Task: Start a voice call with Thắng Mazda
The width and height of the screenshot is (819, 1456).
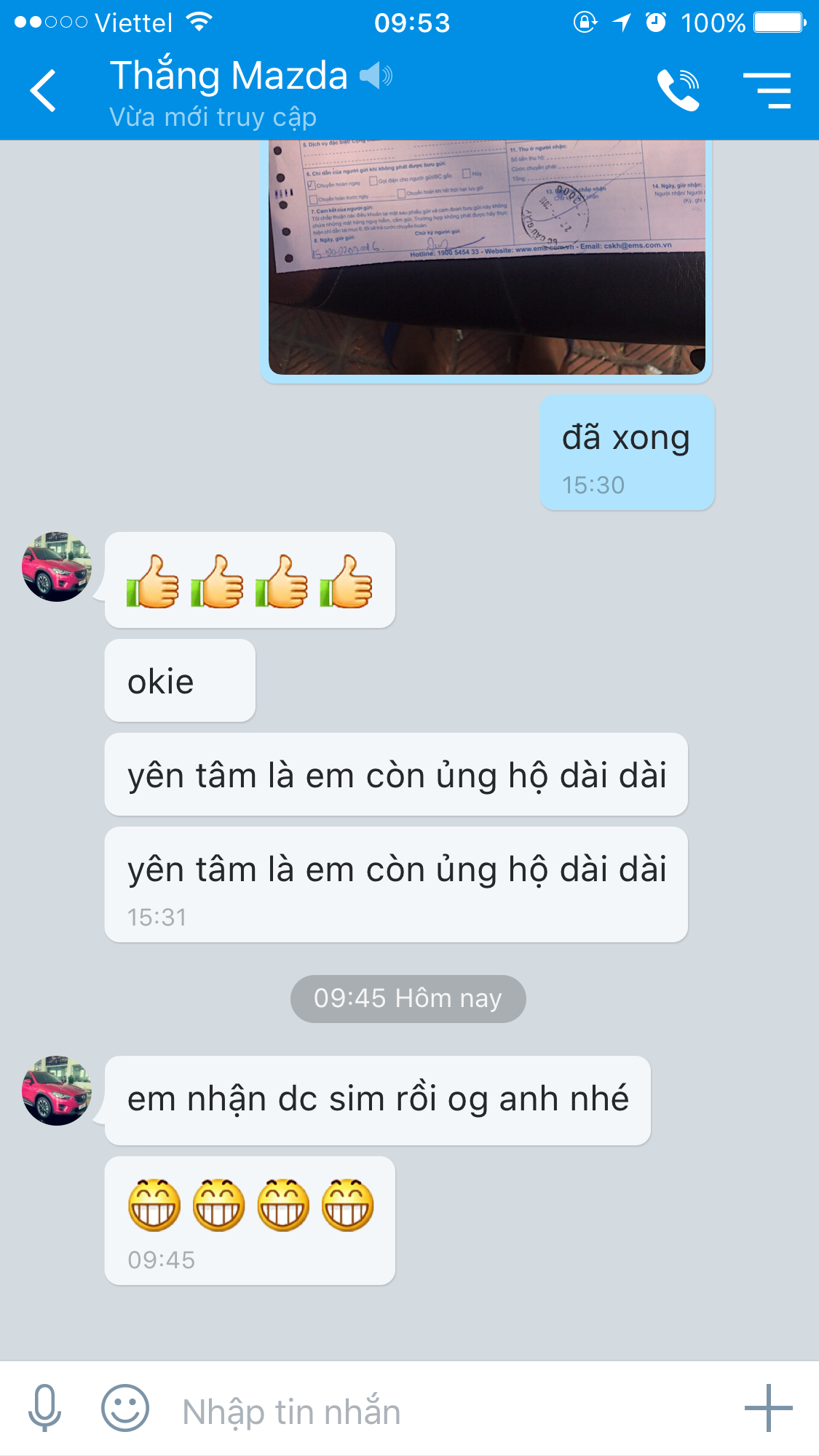Action: tap(678, 91)
